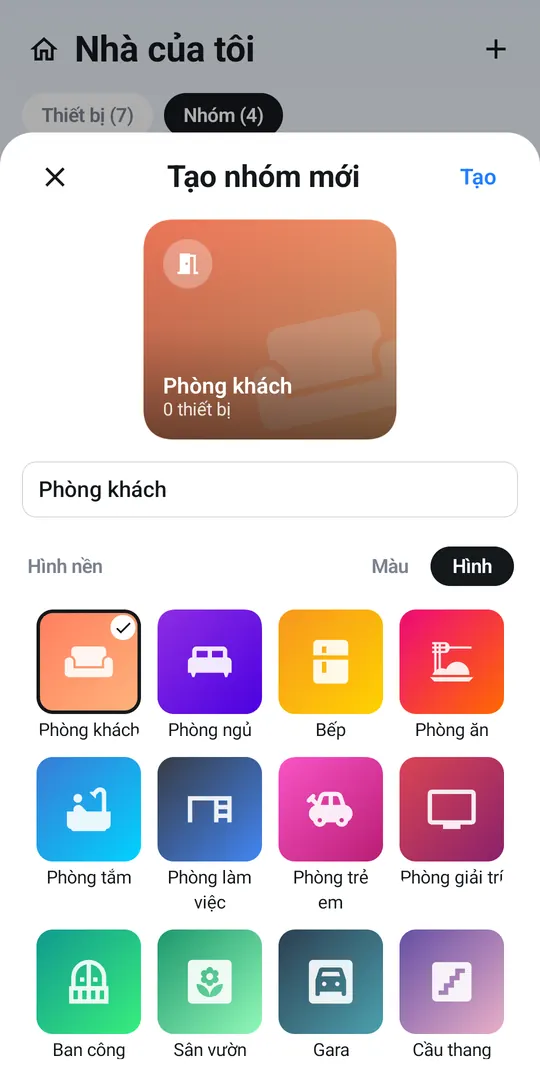
Task: Switch background type to Màu
Action: [x=390, y=566]
